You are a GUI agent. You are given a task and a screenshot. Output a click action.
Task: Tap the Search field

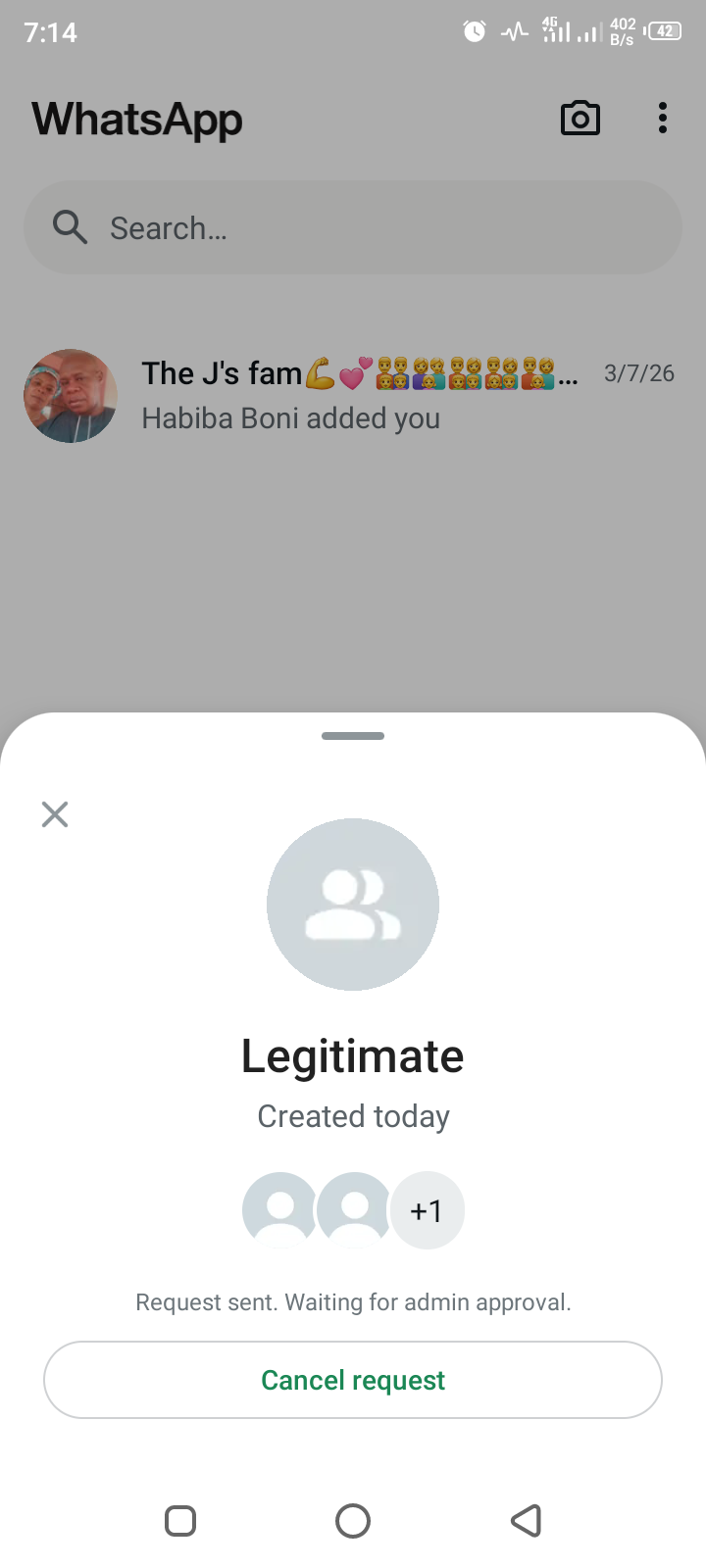coord(353,228)
